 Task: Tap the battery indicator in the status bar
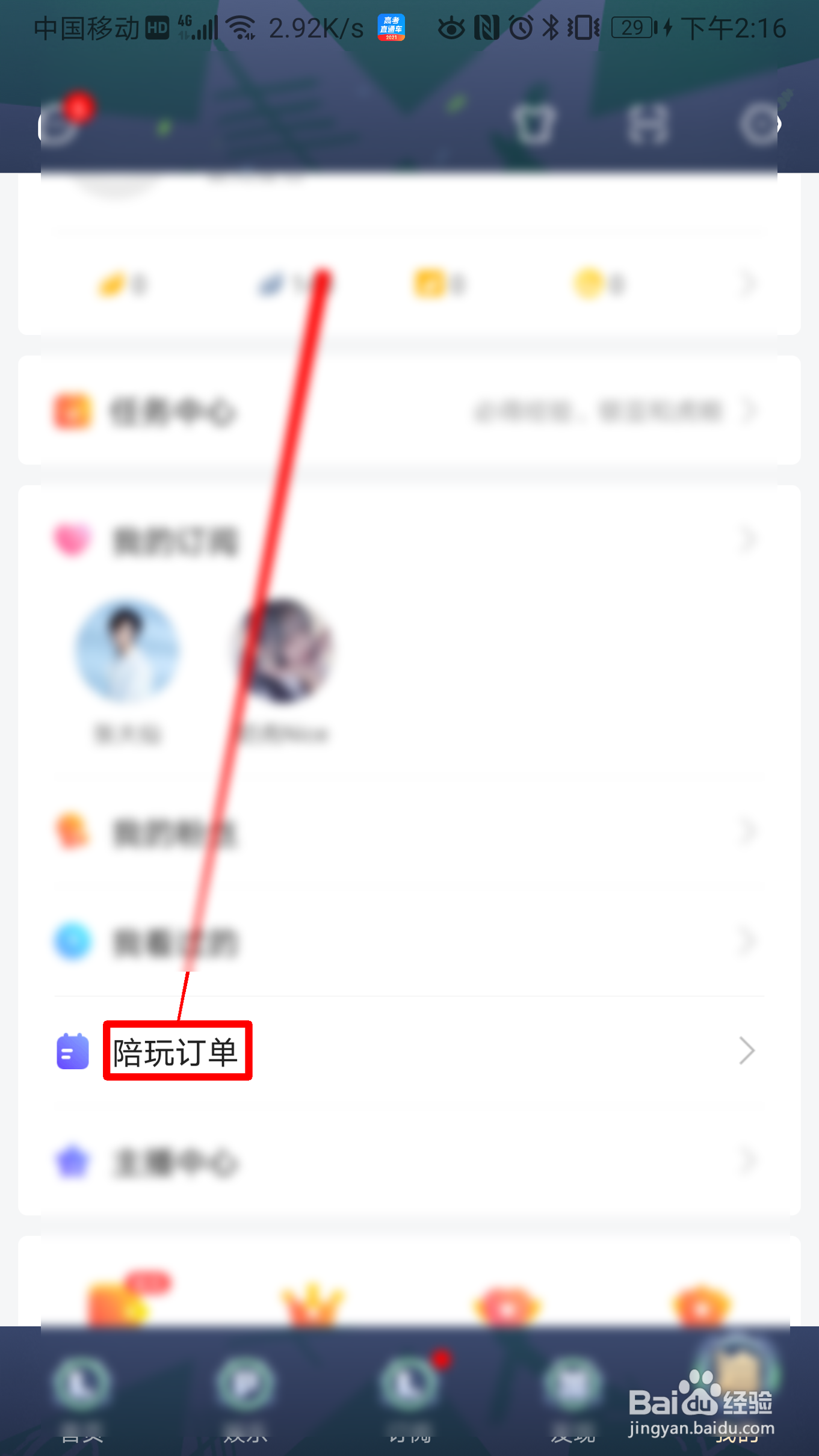point(631,26)
